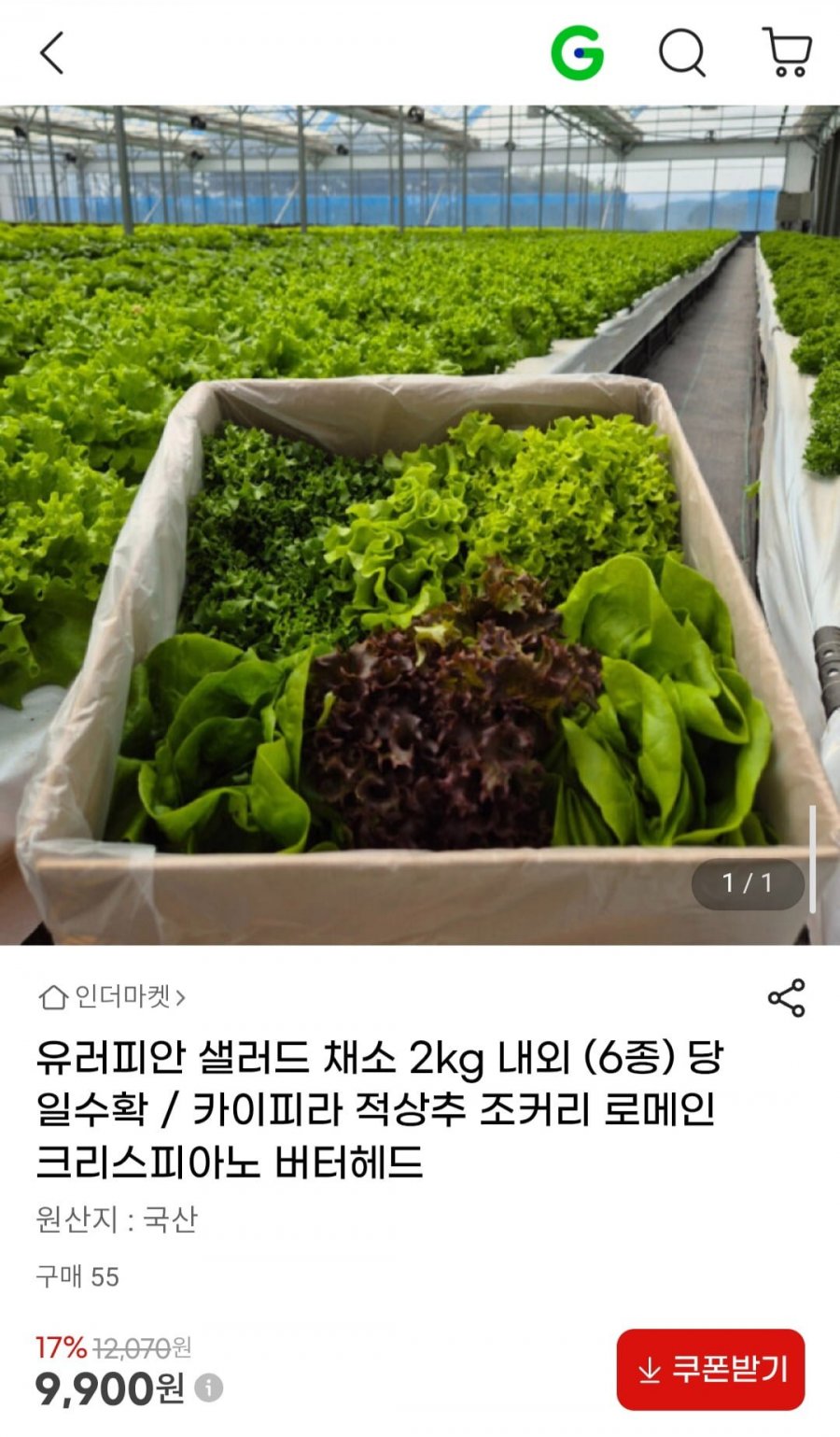
Task: Open the Gmarket home logo
Action: point(577,52)
